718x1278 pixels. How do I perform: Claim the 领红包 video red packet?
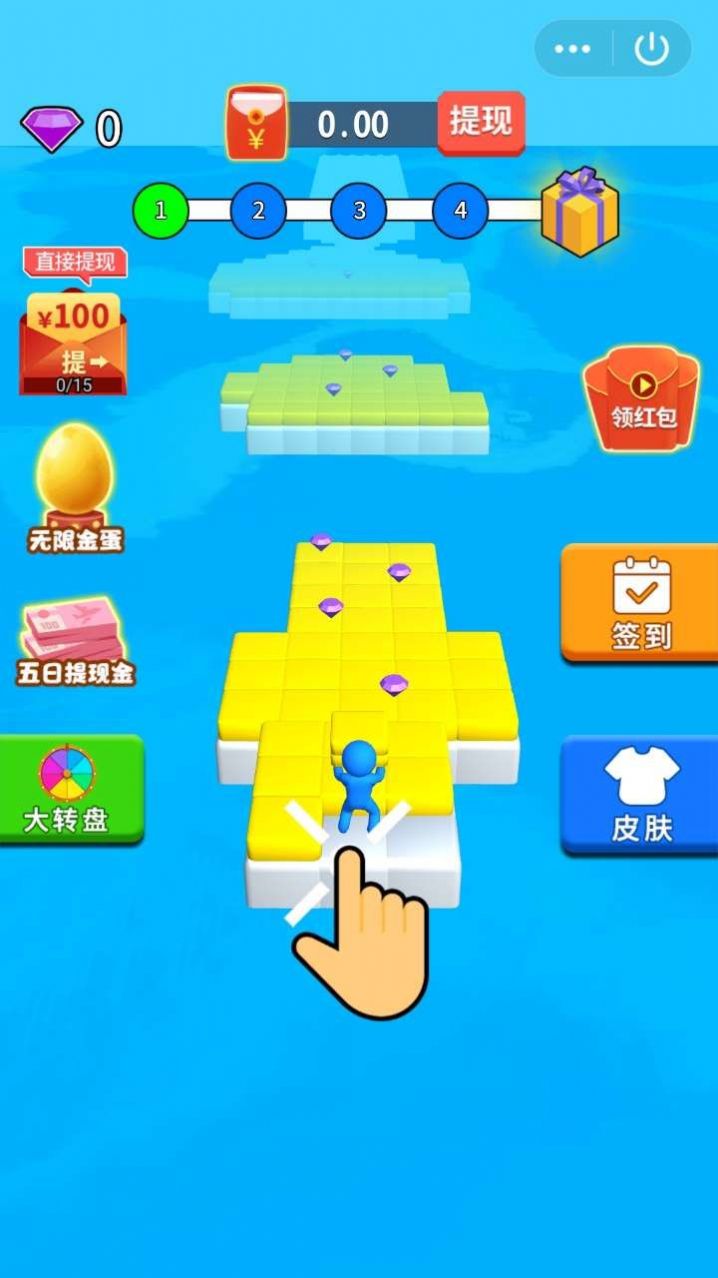point(643,398)
